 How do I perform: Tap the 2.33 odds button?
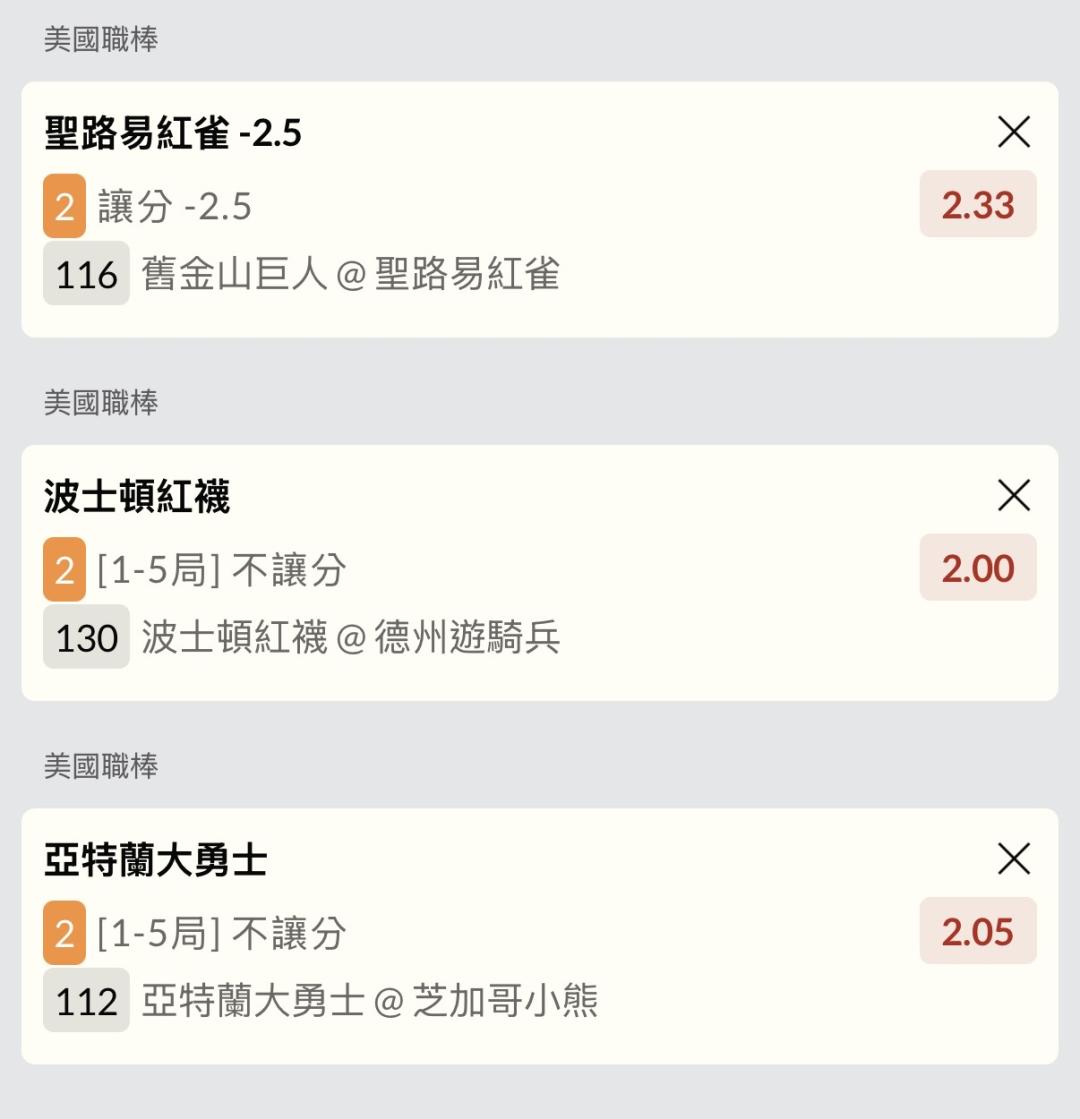[x=978, y=204]
